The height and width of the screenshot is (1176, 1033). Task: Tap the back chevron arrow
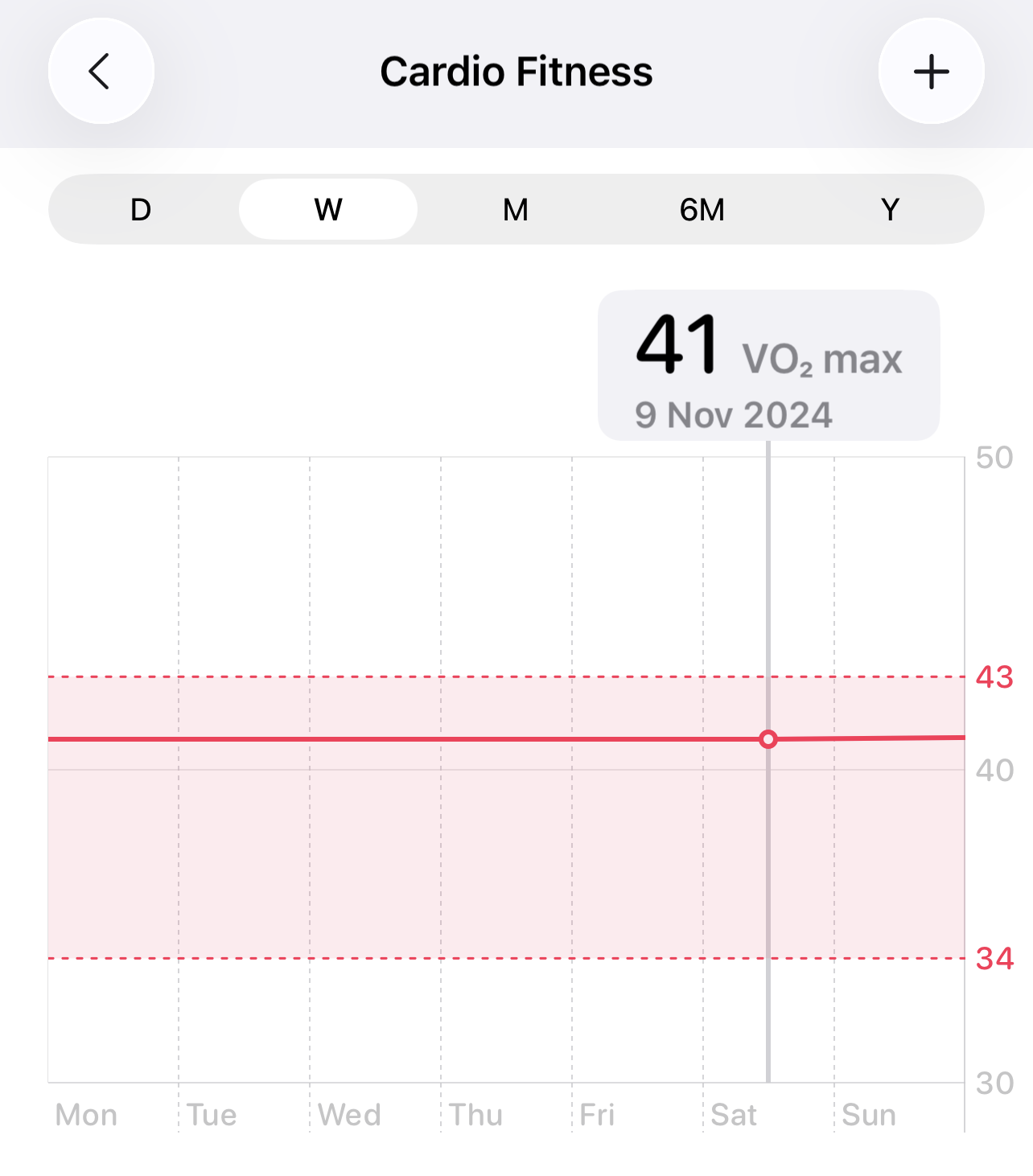click(x=101, y=71)
